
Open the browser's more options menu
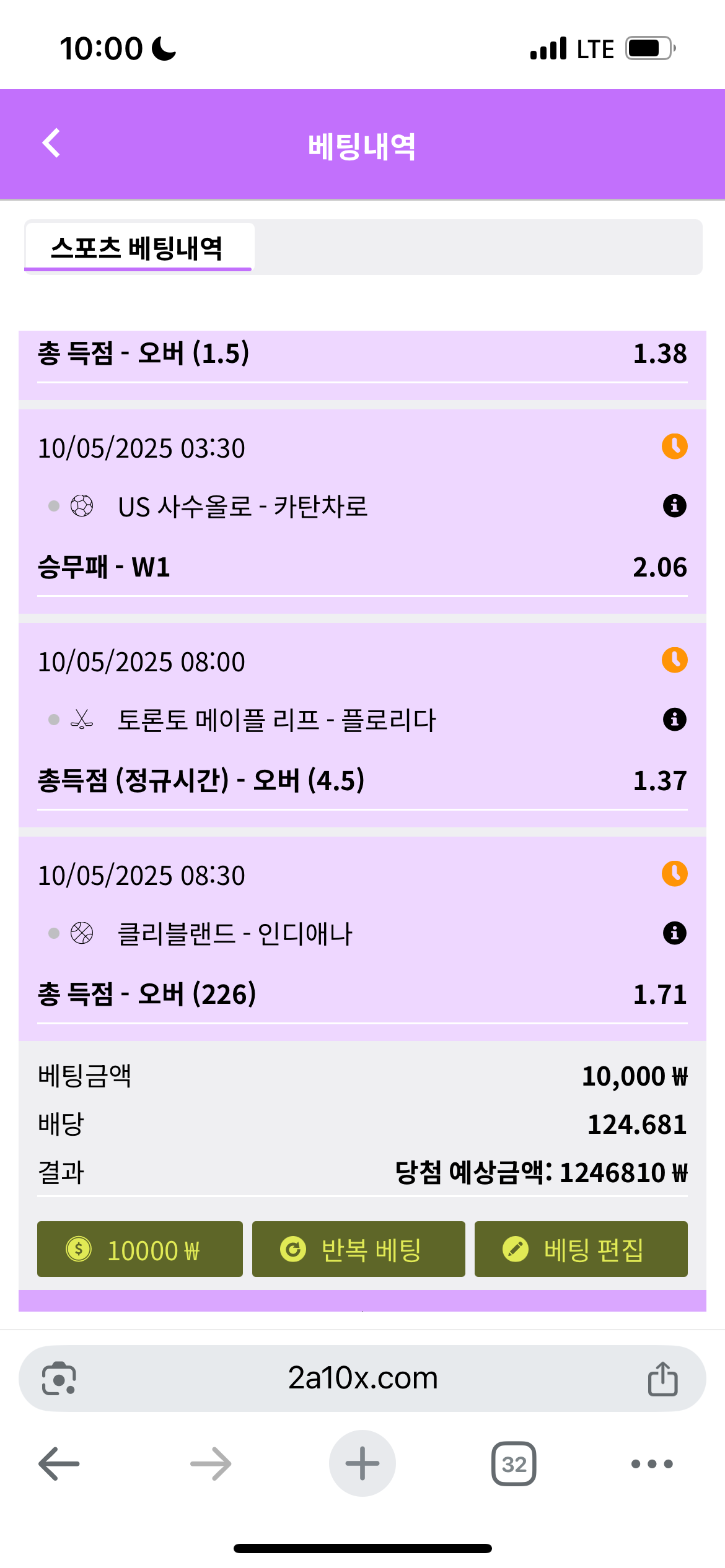pyautogui.click(x=651, y=1464)
